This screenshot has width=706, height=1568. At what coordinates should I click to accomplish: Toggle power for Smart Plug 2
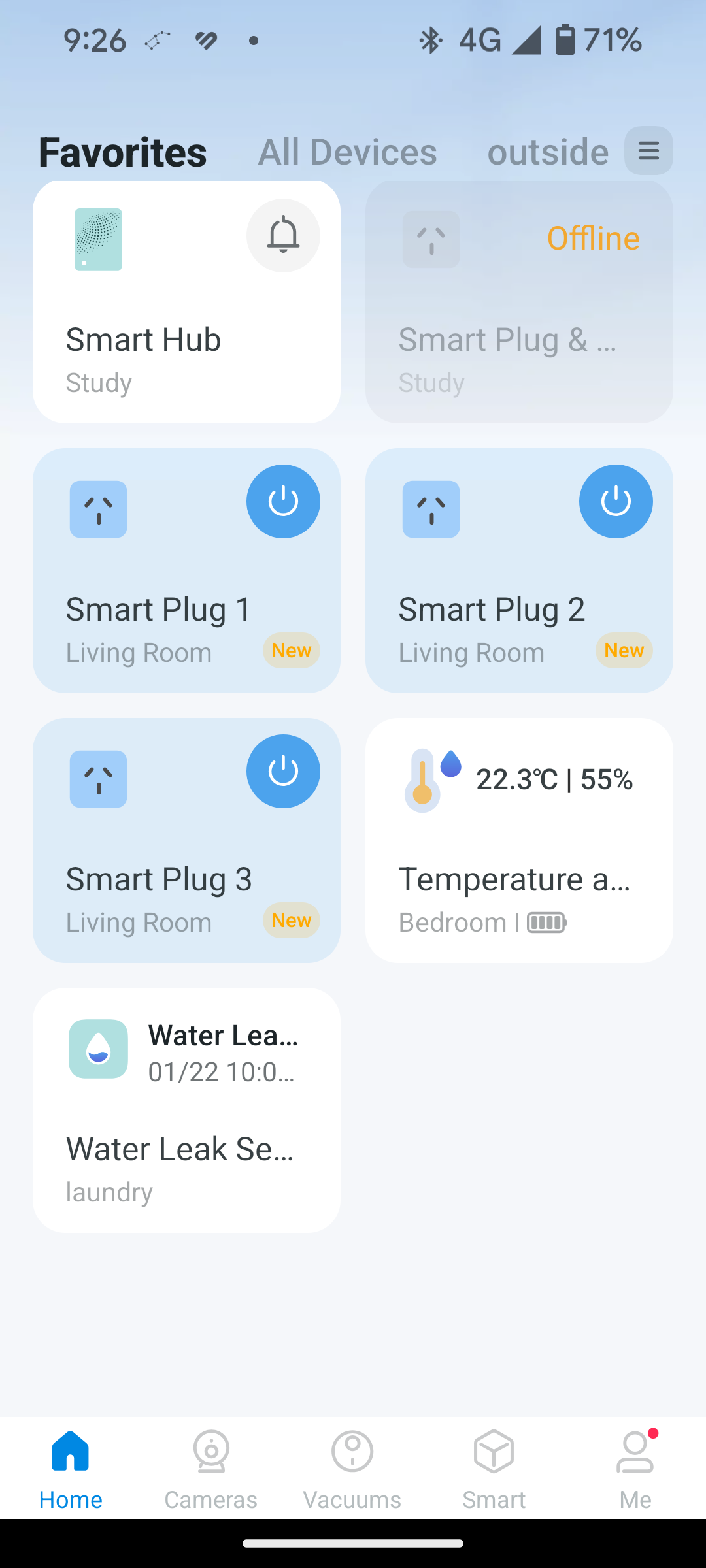[616, 502]
